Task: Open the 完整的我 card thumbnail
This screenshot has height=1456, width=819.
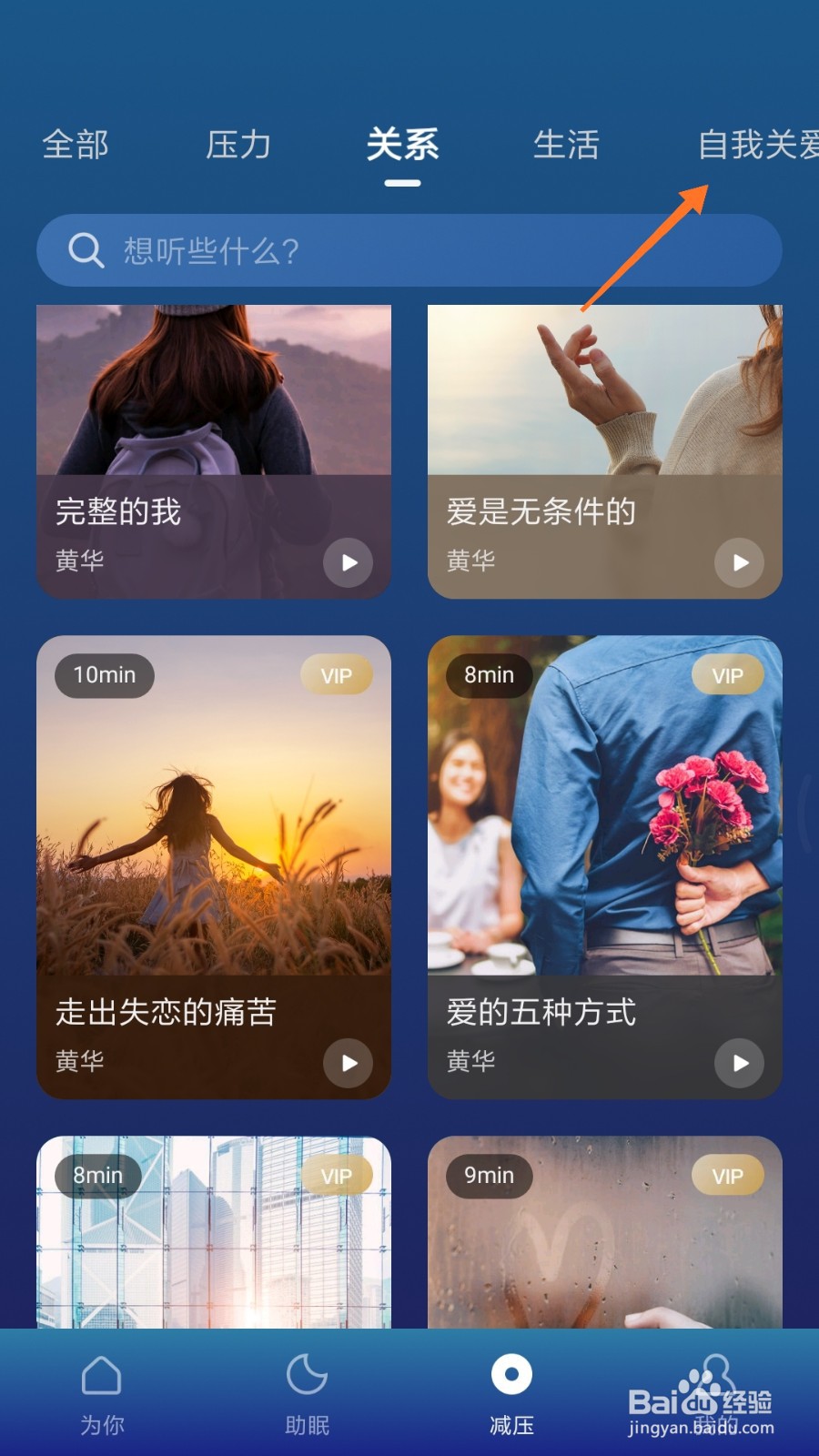Action: (213, 391)
